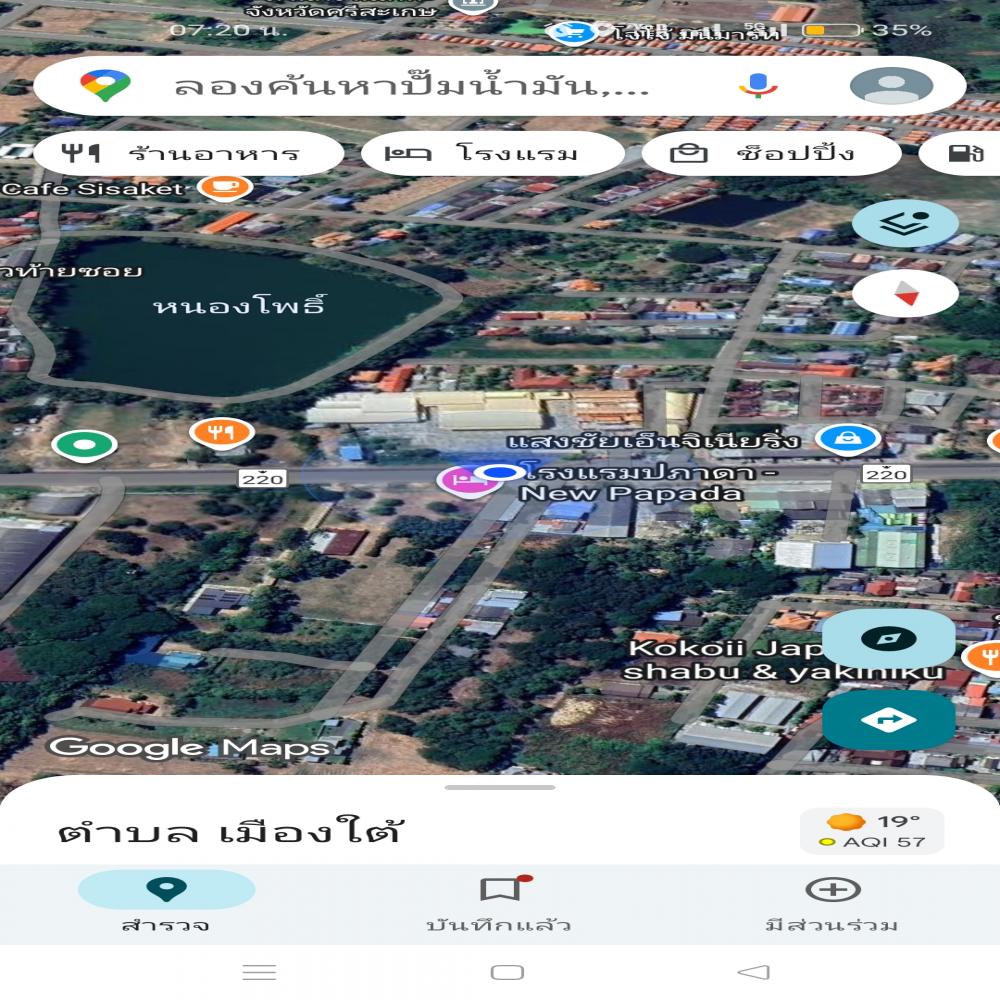Select the ช็อปปิ้ง filter chip
This screenshot has height=1000, width=1000.
(771, 154)
